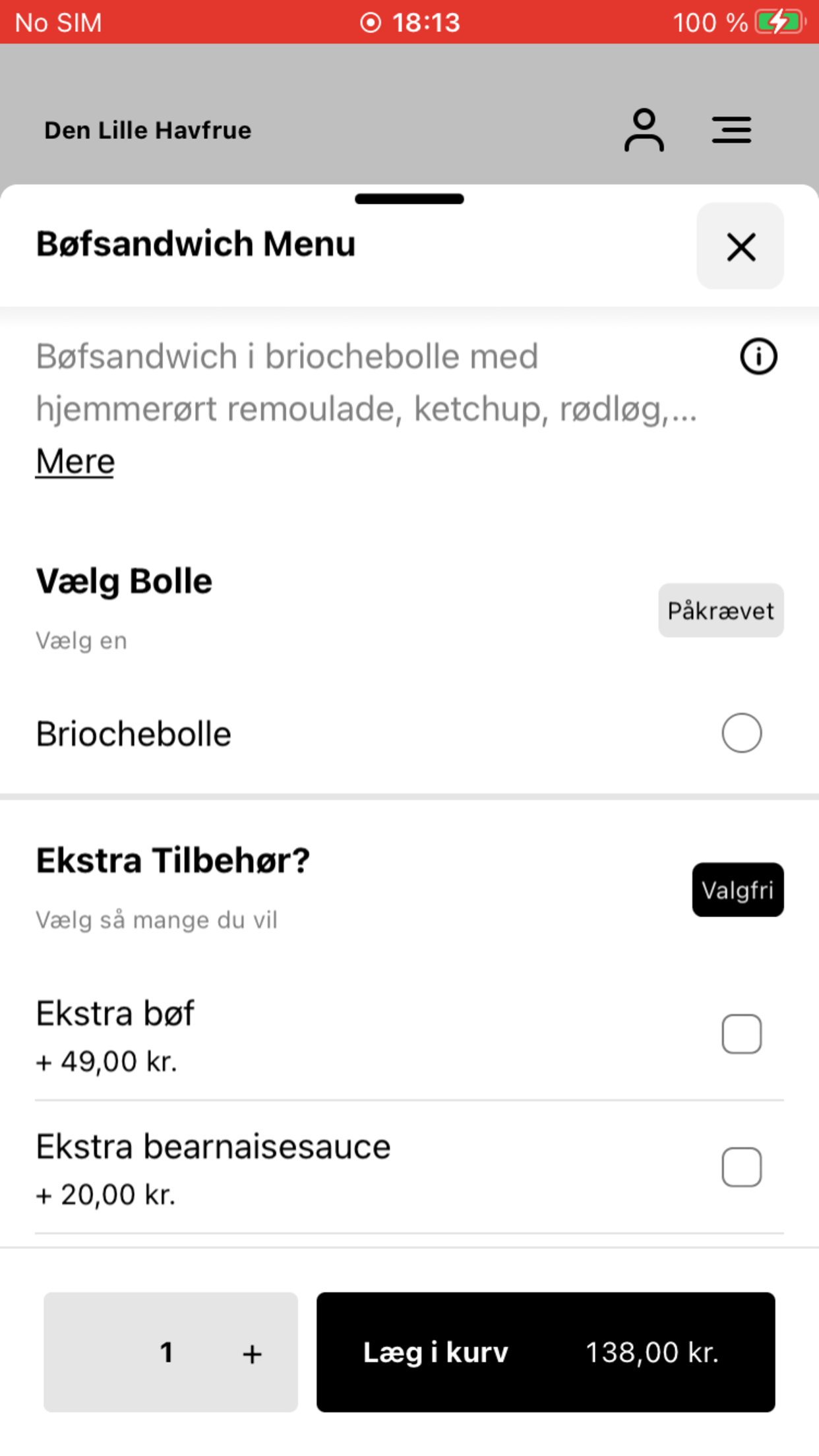
Task: Close the Bøfsandwich Menu sheet
Action: (x=740, y=246)
